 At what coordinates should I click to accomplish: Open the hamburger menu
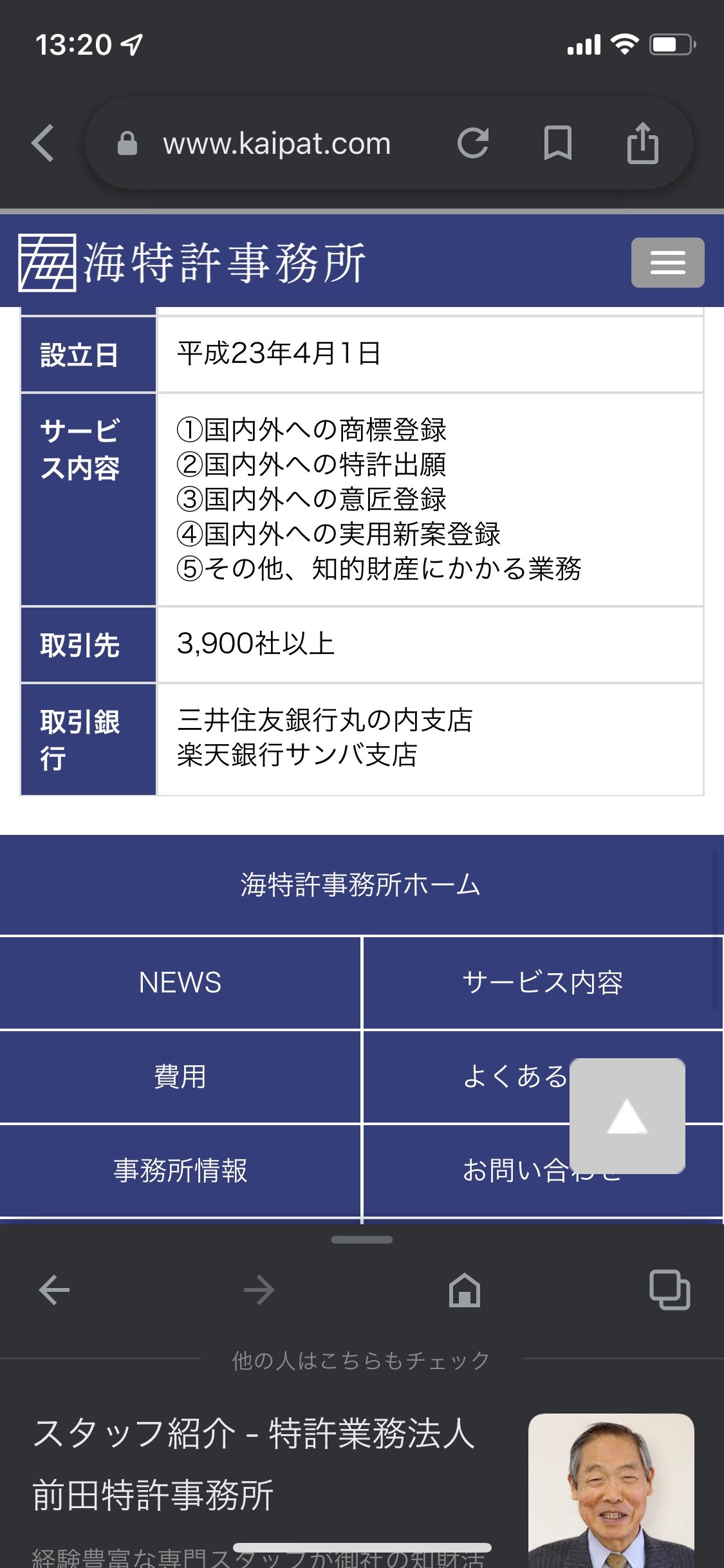coord(667,263)
